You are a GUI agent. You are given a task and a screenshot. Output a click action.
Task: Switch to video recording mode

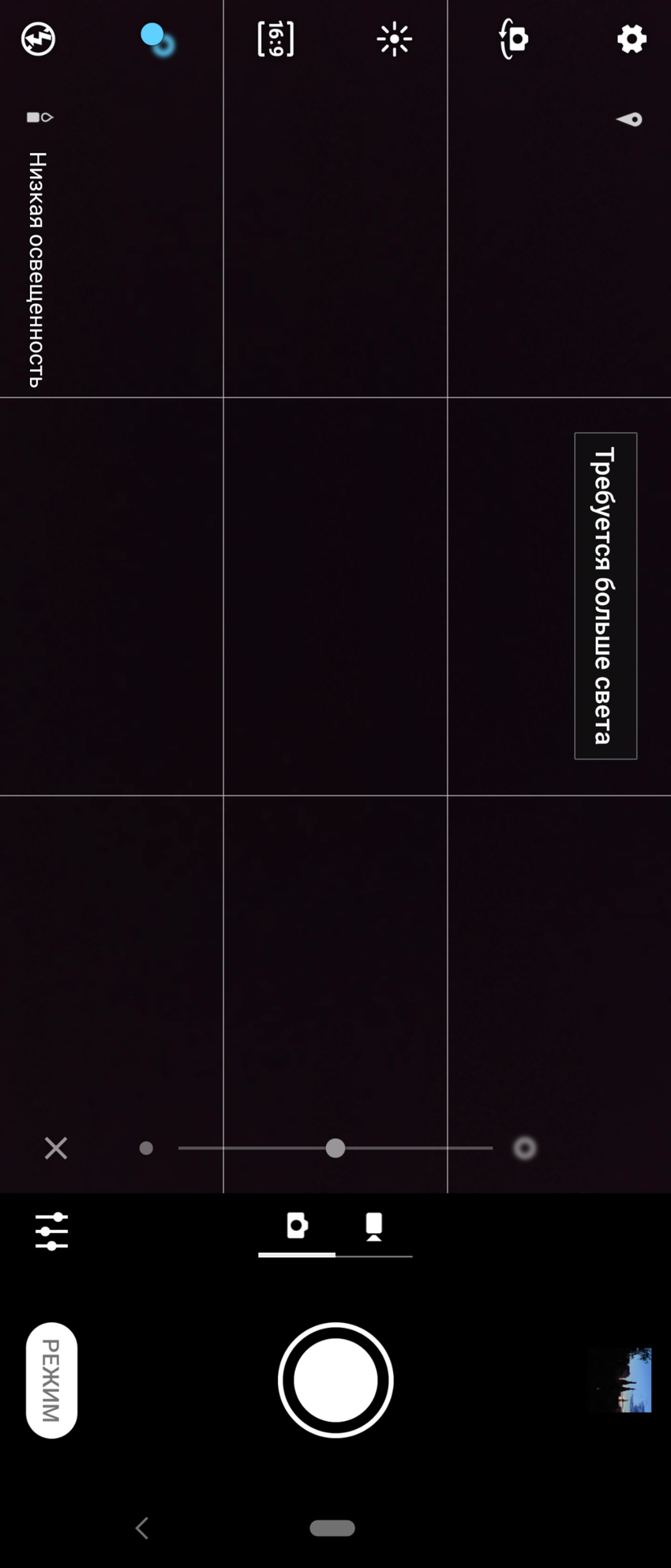click(373, 1227)
